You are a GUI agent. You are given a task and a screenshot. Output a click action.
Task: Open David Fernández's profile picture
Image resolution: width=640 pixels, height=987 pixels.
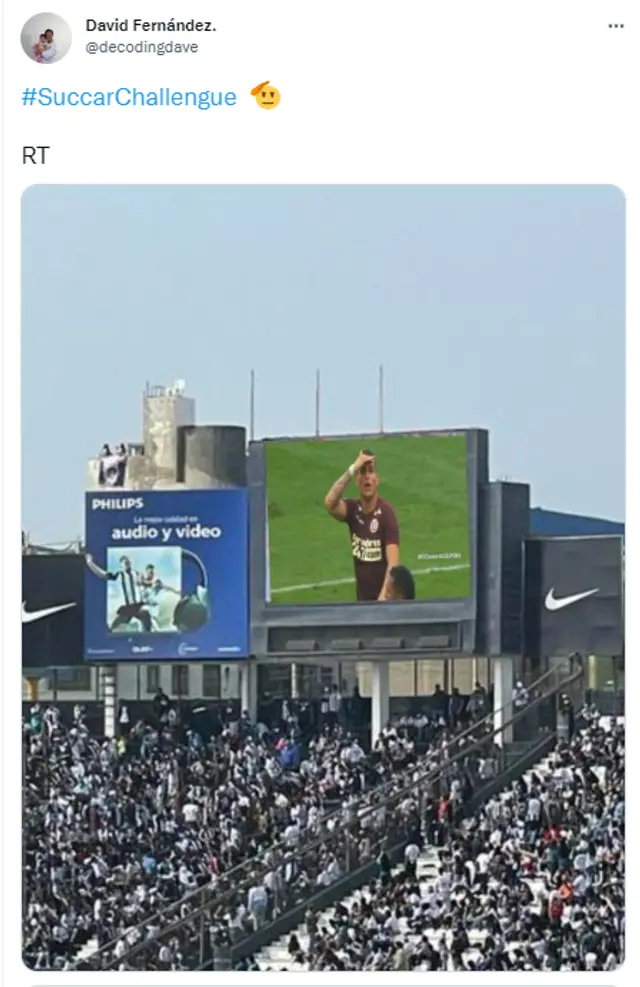pyautogui.click(x=46, y=38)
